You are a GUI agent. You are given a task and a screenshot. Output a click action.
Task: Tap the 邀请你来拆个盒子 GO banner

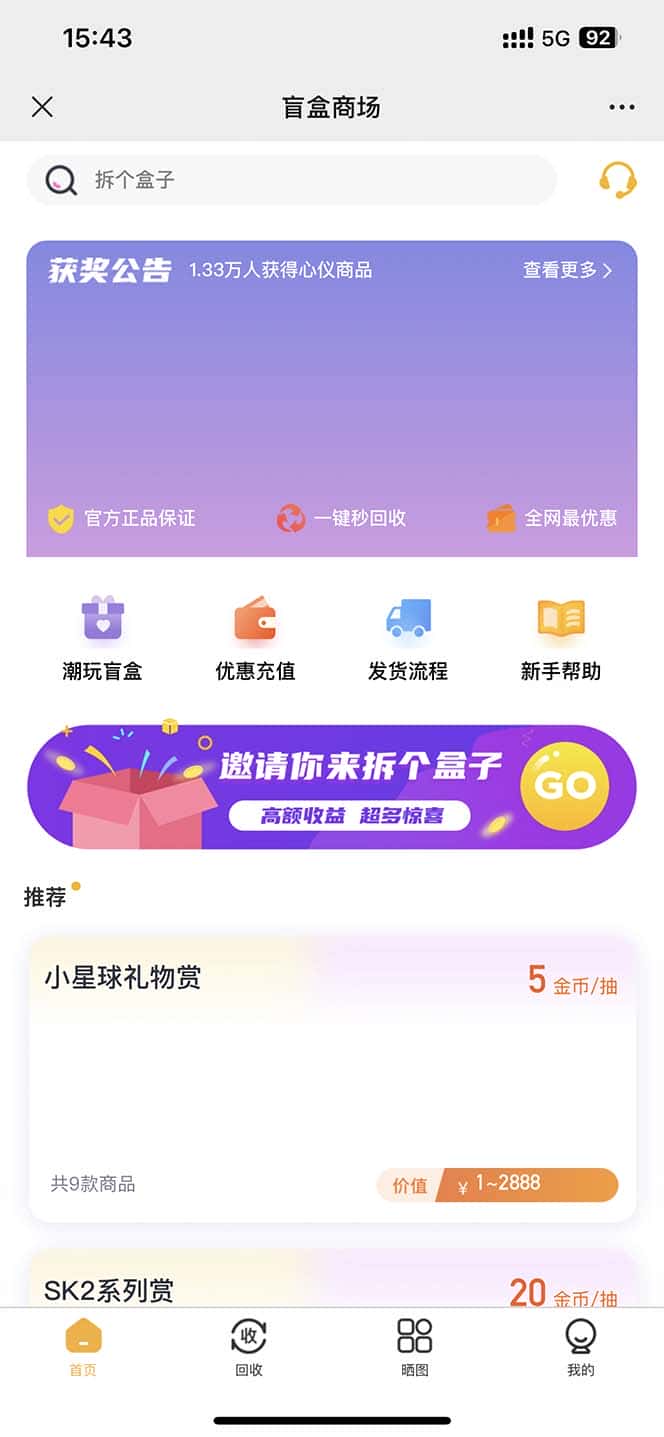332,787
